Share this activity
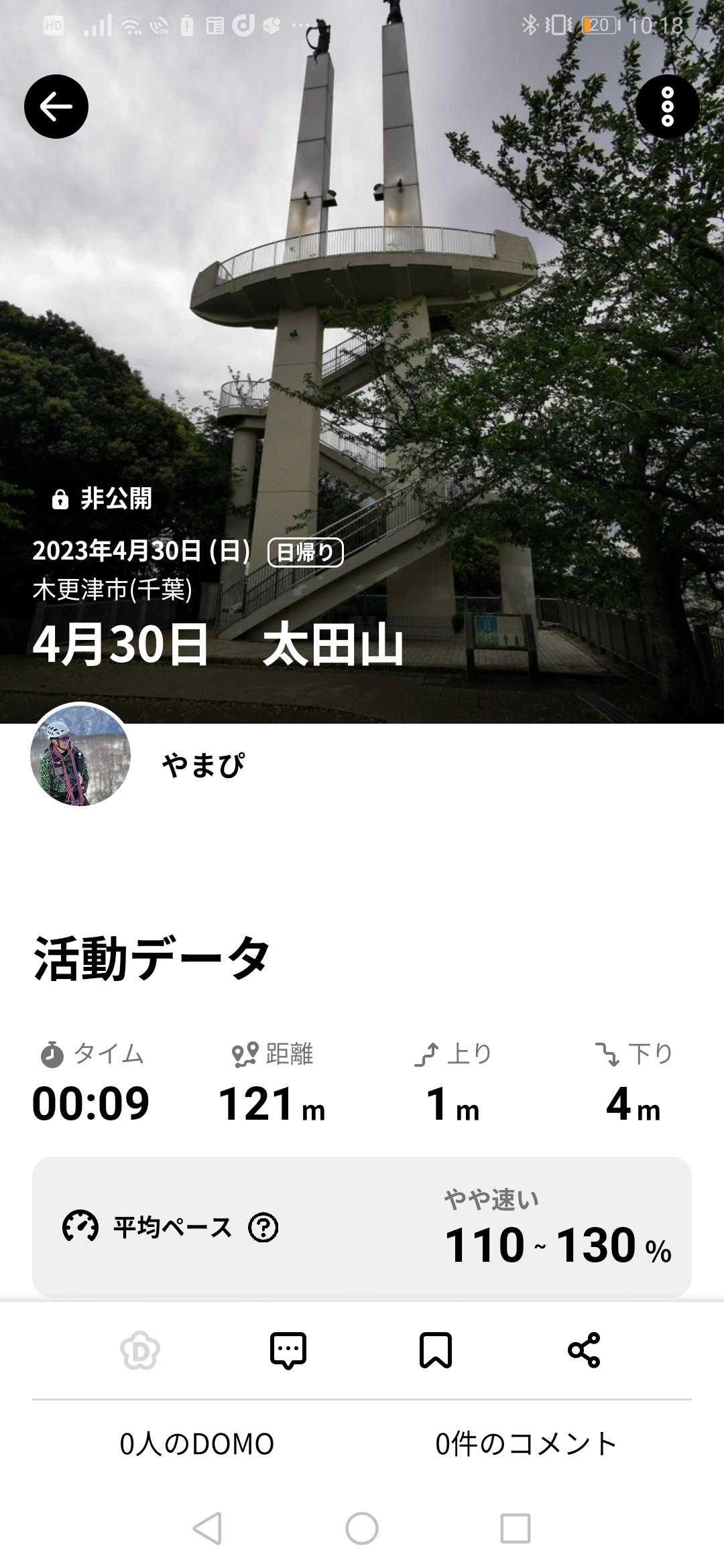 [x=584, y=1350]
